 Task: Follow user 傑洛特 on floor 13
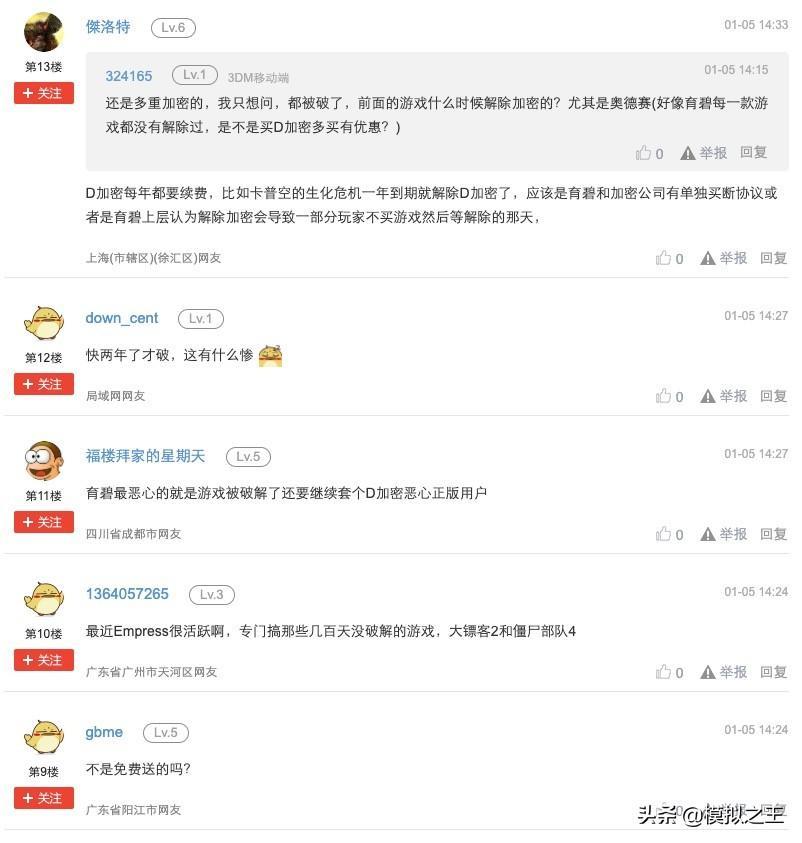pos(43,93)
